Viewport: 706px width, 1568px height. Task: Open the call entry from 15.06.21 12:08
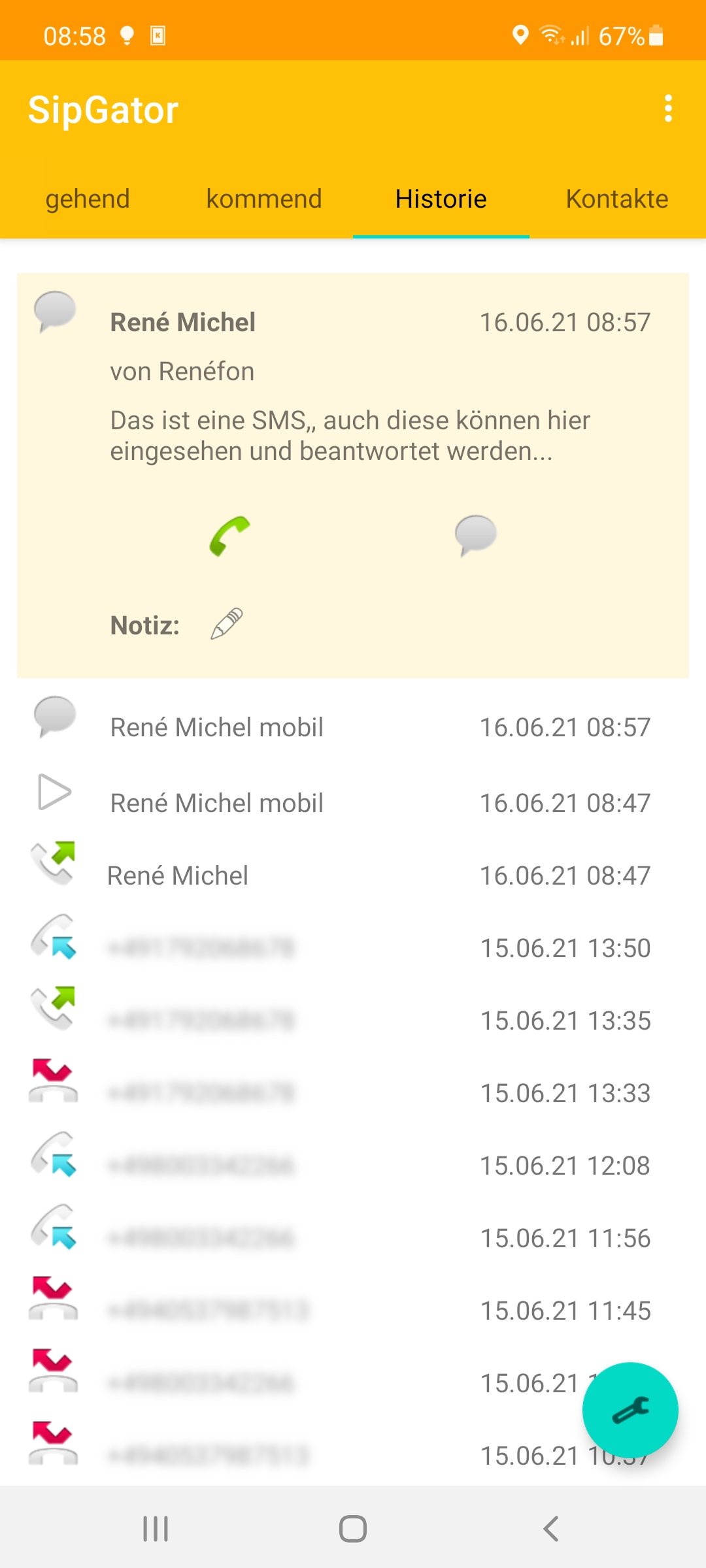(353, 1165)
